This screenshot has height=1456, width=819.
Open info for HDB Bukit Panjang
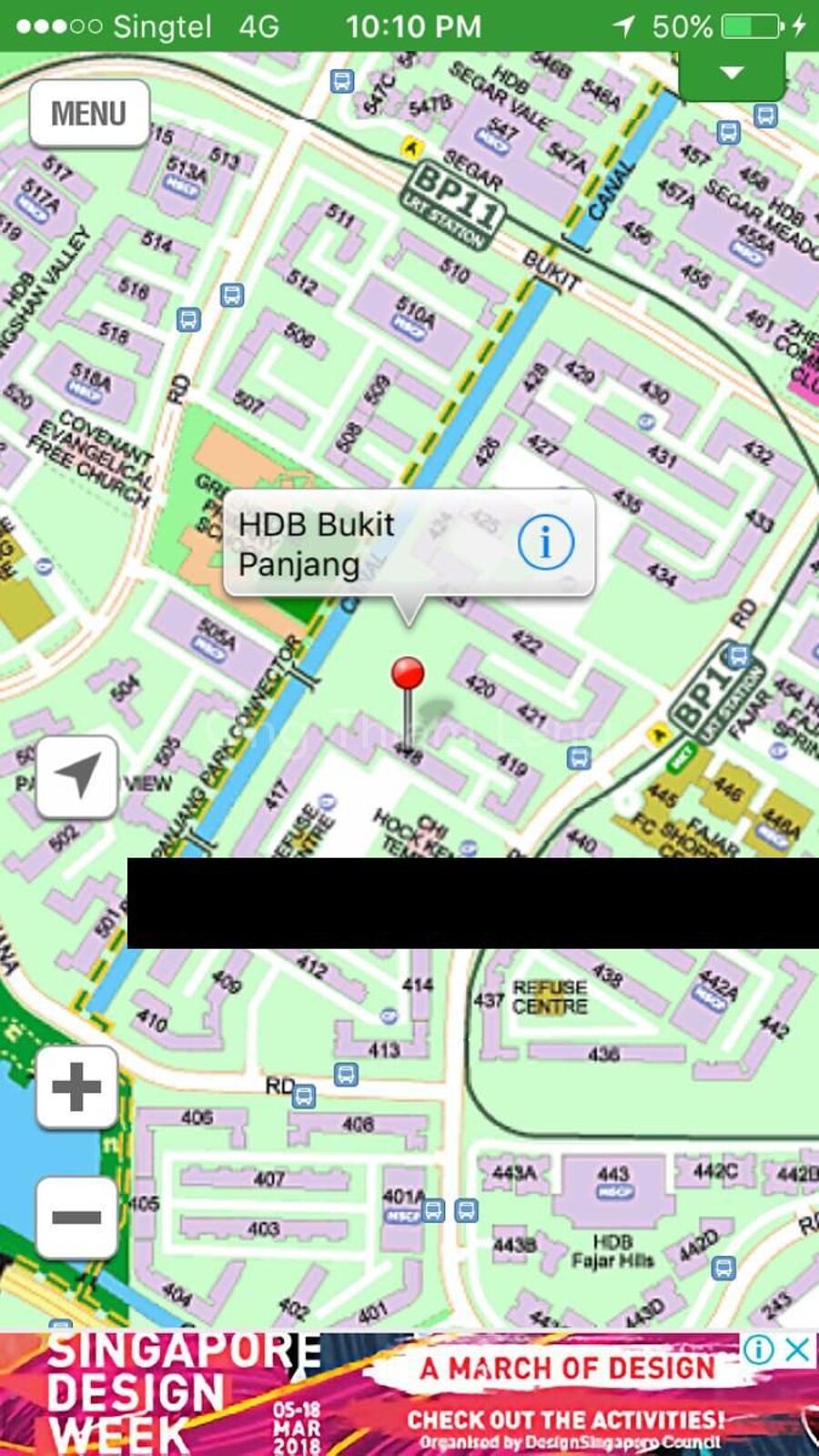click(x=545, y=542)
